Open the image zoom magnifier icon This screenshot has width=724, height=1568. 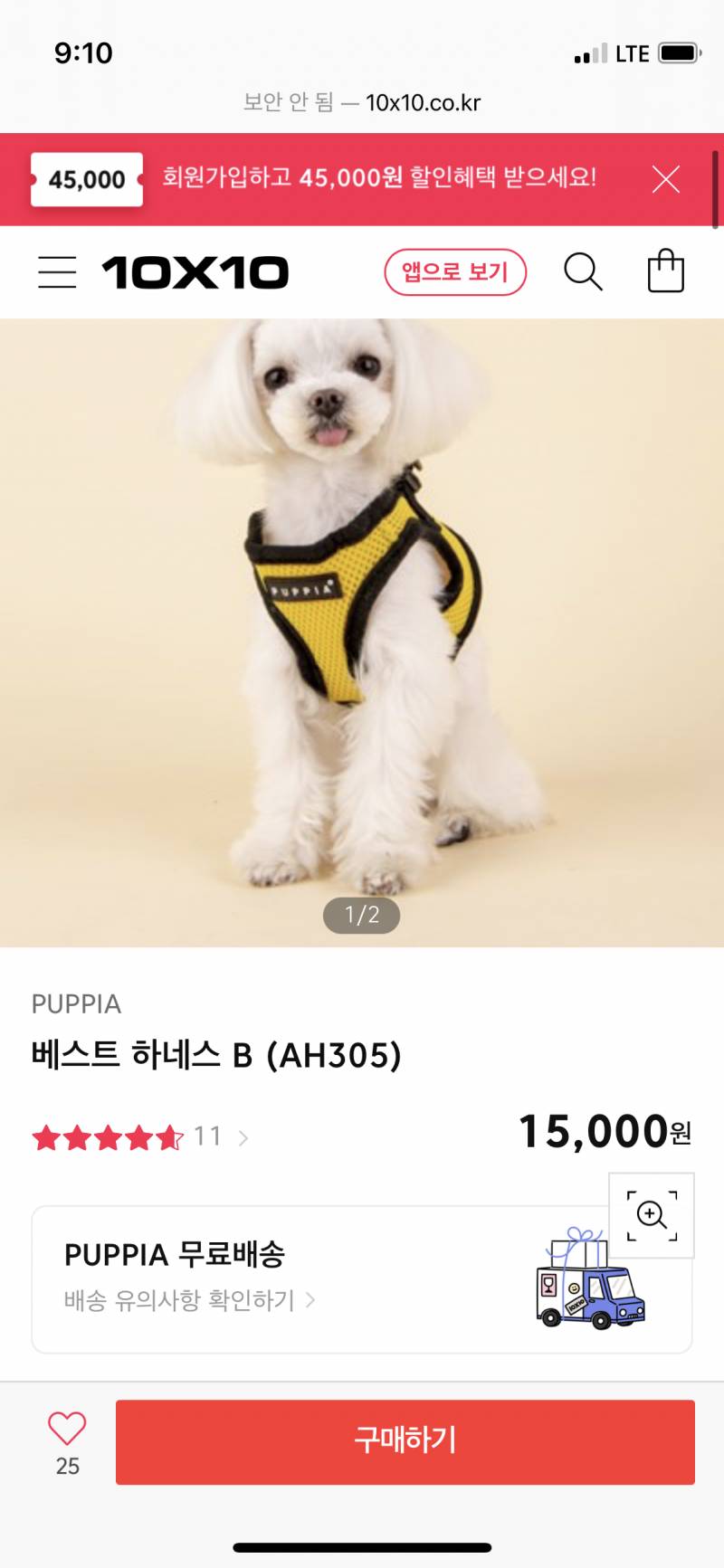point(653,1216)
